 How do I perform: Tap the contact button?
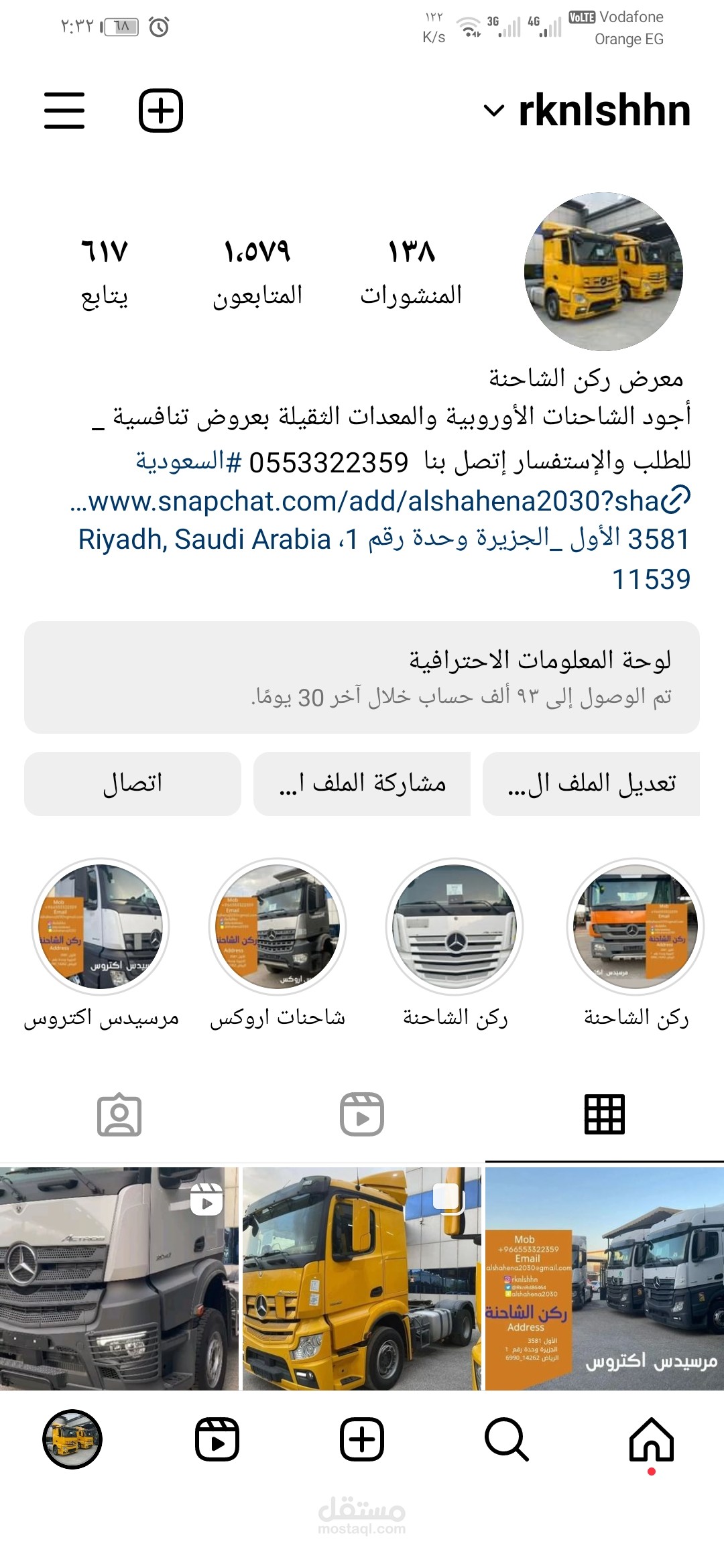coord(133,783)
